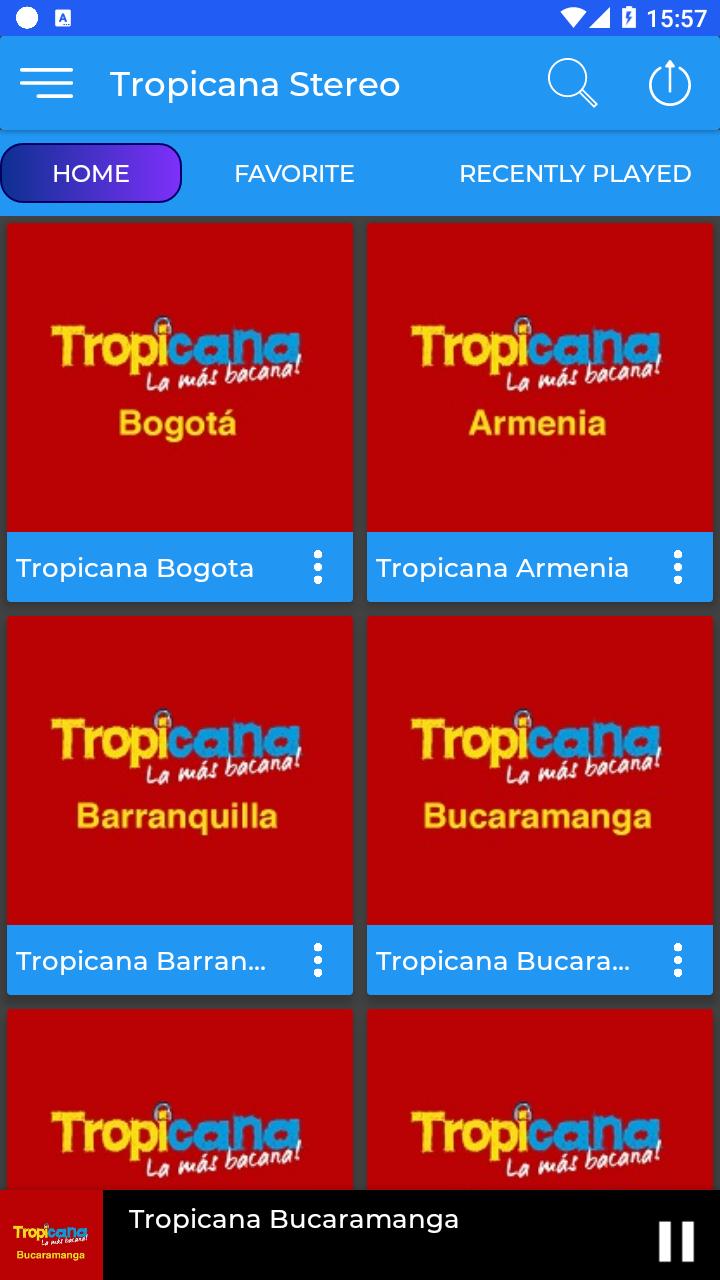Pause the playing Tropicana Bucaramanga stream

[676, 1241]
